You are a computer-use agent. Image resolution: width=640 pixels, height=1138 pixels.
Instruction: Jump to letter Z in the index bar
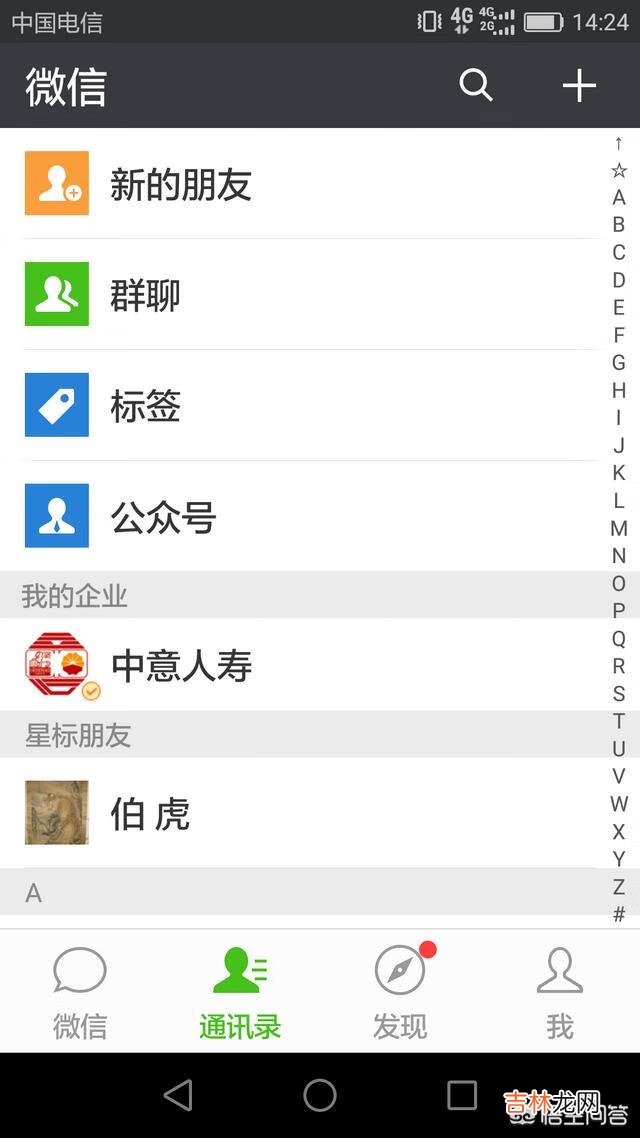click(x=619, y=886)
